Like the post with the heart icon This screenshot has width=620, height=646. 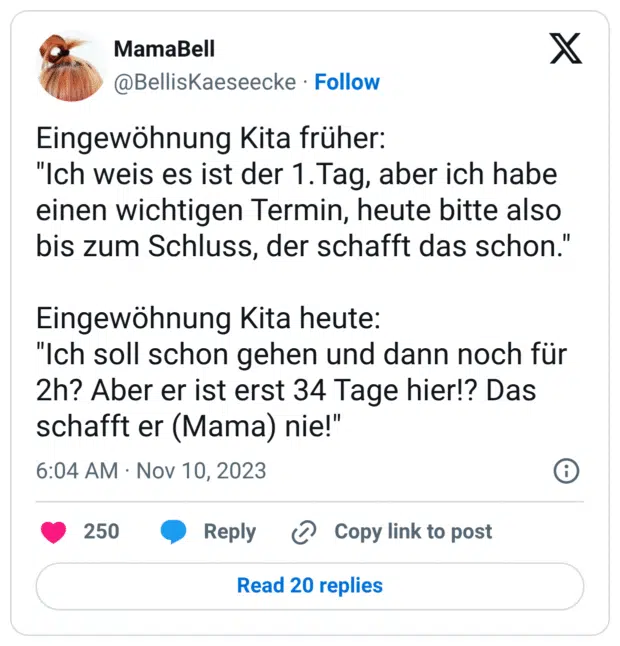pyautogui.click(x=53, y=532)
